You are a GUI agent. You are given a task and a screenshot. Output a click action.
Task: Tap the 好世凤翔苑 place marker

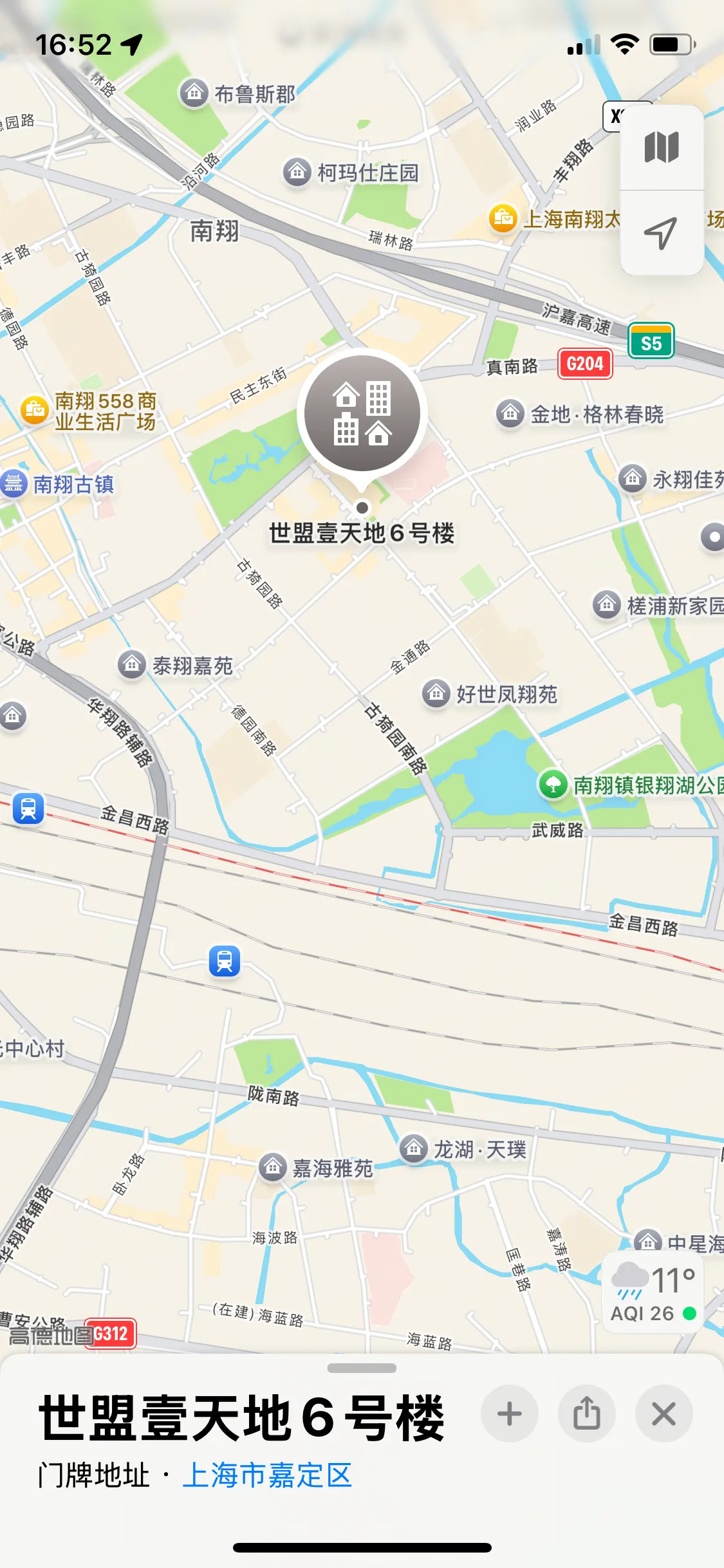coord(436,693)
